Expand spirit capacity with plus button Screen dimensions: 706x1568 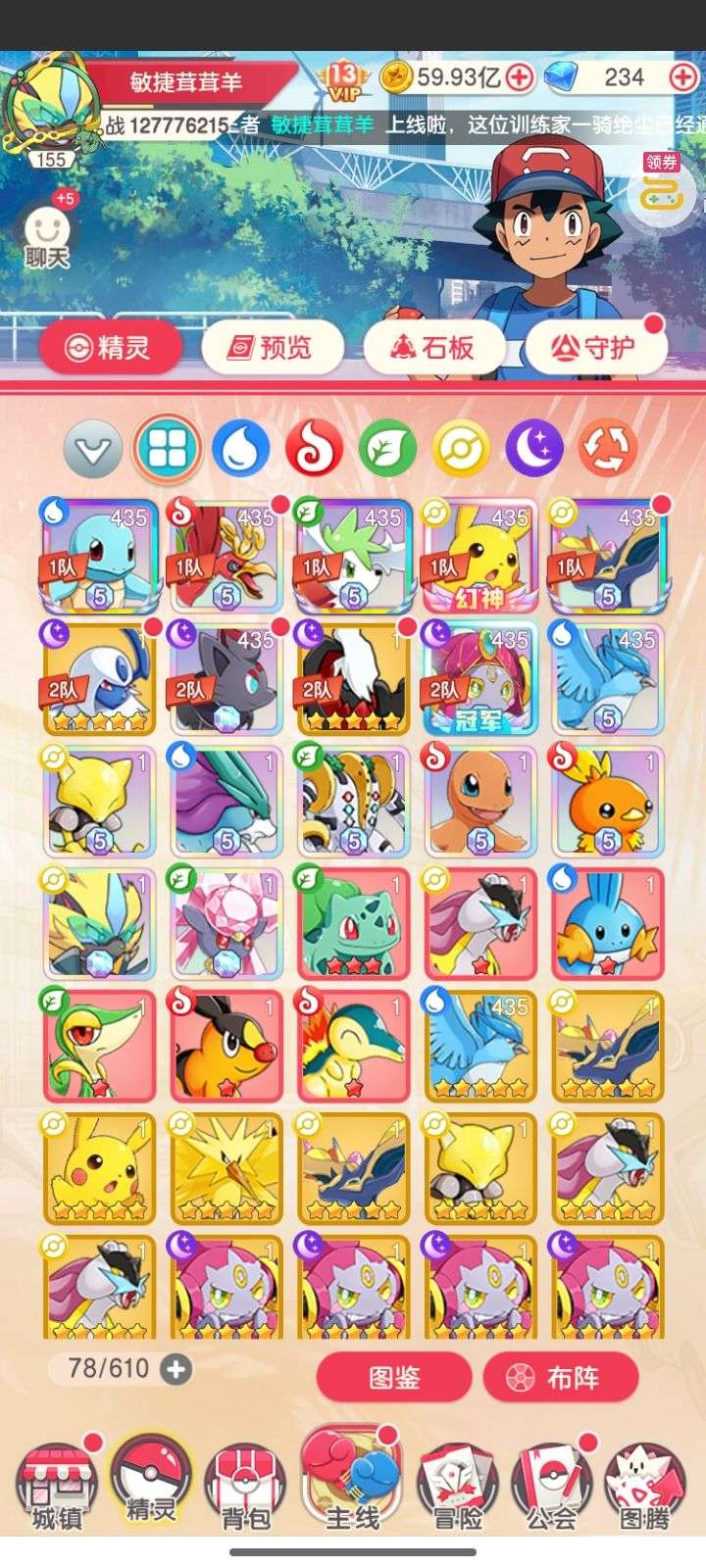176,1369
